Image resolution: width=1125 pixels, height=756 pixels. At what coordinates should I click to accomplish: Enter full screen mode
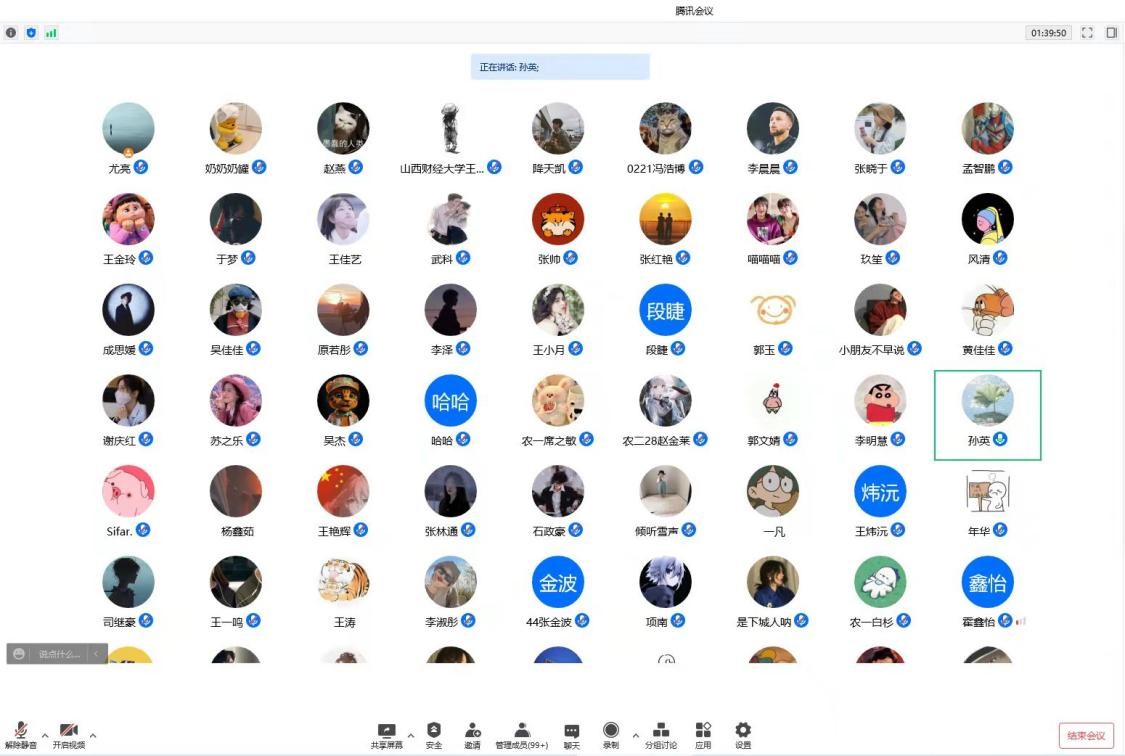pos(1088,33)
